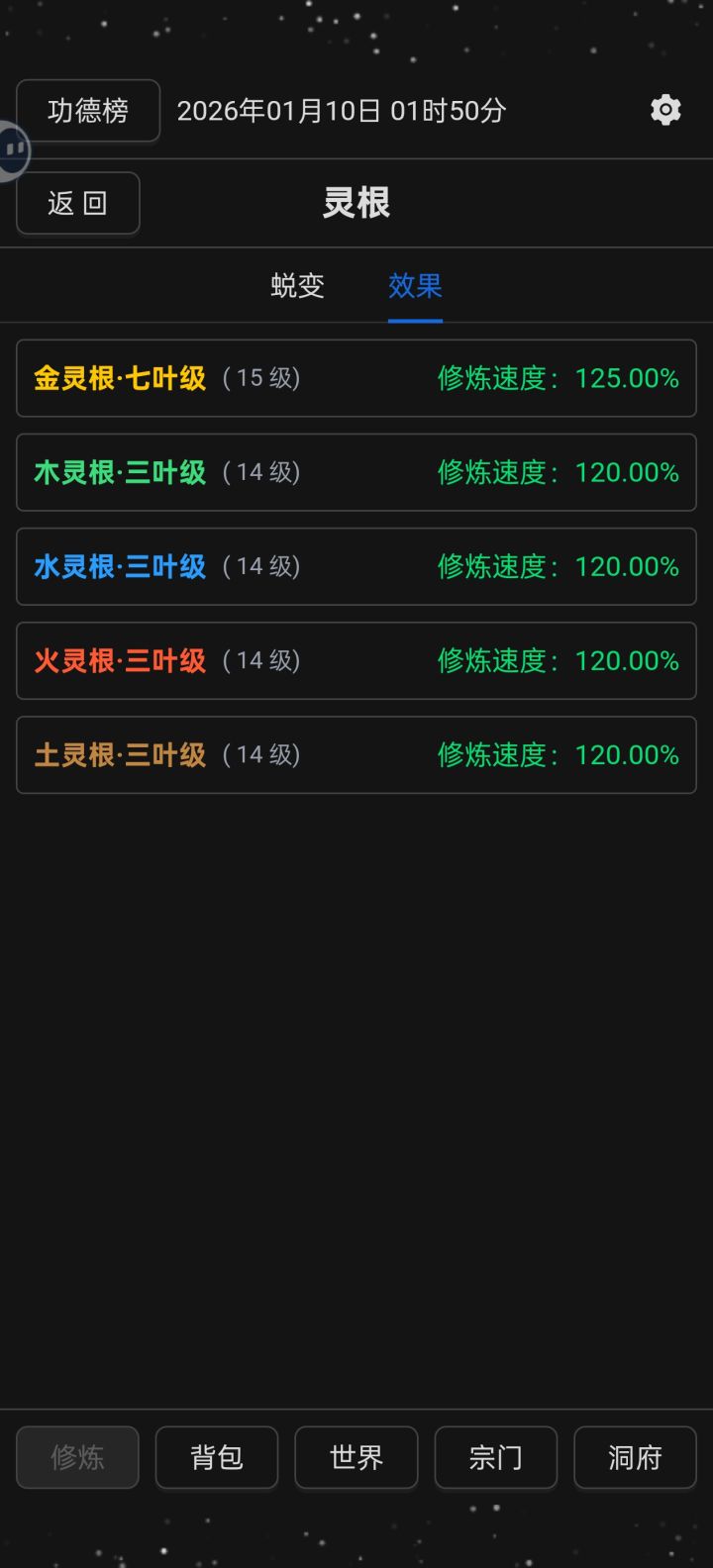Switch to the 蜕变 tab
Image resolution: width=713 pixels, height=1568 pixels.
297,285
